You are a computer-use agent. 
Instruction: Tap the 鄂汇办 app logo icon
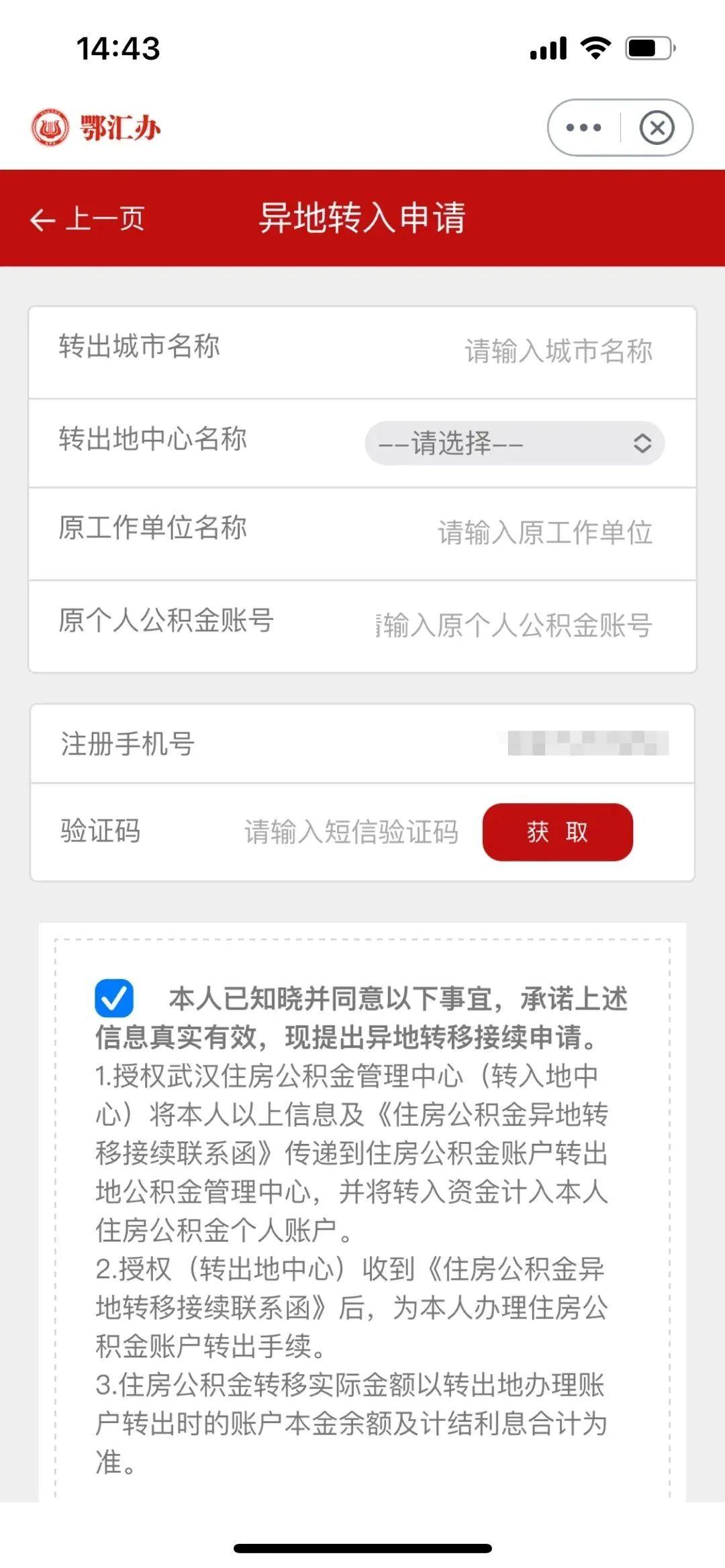click(50, 128)
